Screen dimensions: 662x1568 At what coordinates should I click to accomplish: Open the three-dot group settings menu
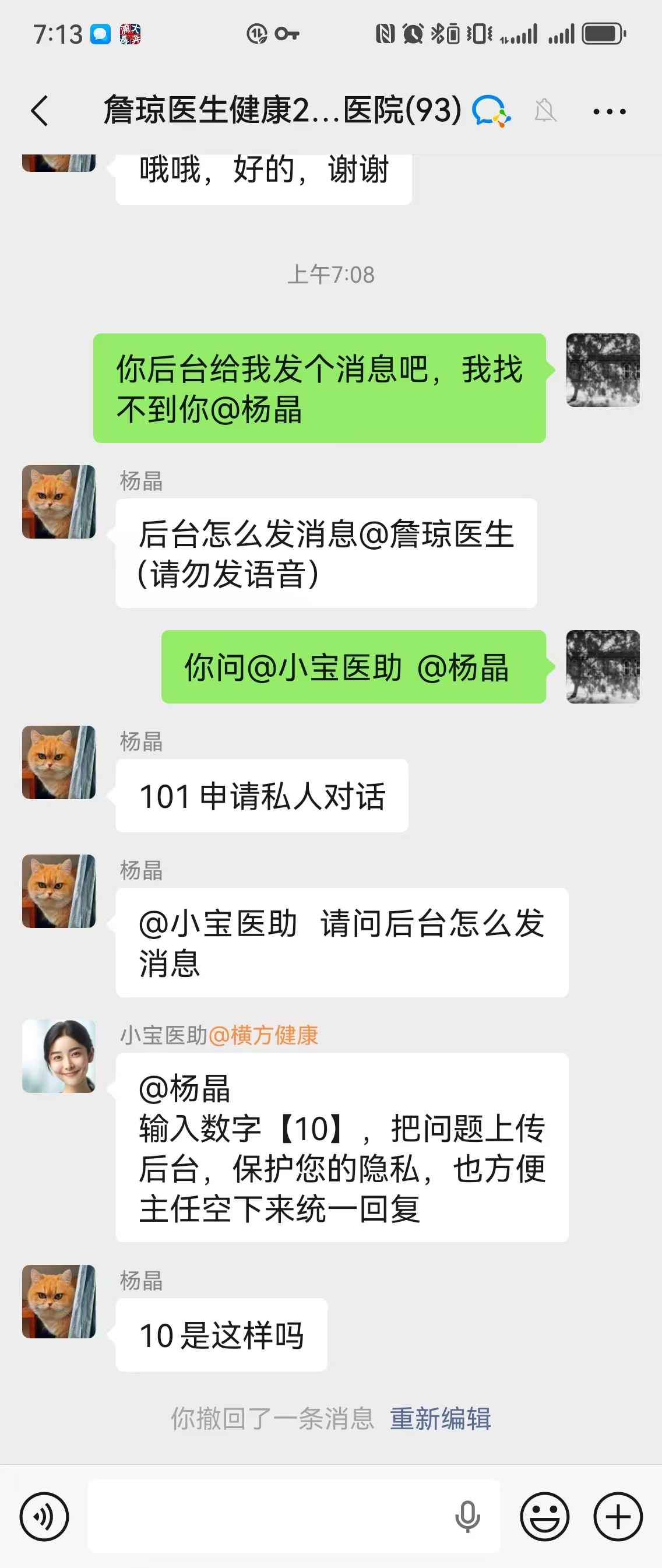click(x=609, y=111)
